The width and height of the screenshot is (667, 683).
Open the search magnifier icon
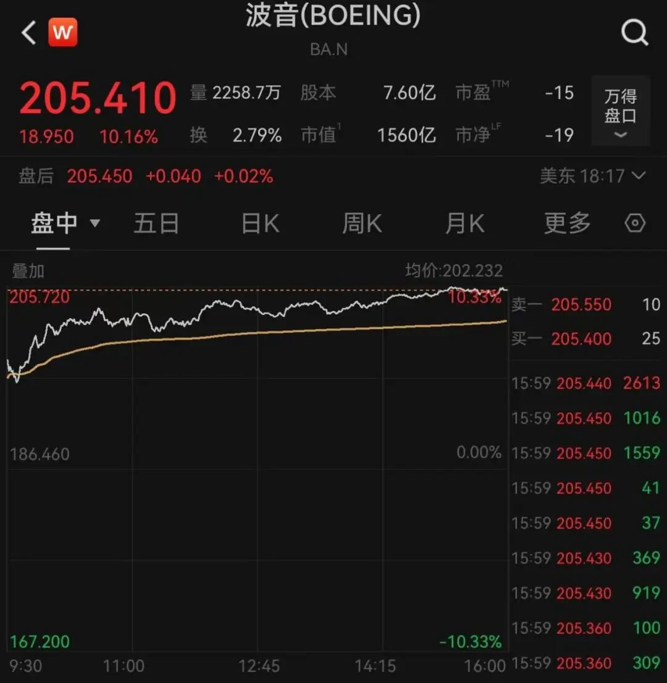coord(635,33)
